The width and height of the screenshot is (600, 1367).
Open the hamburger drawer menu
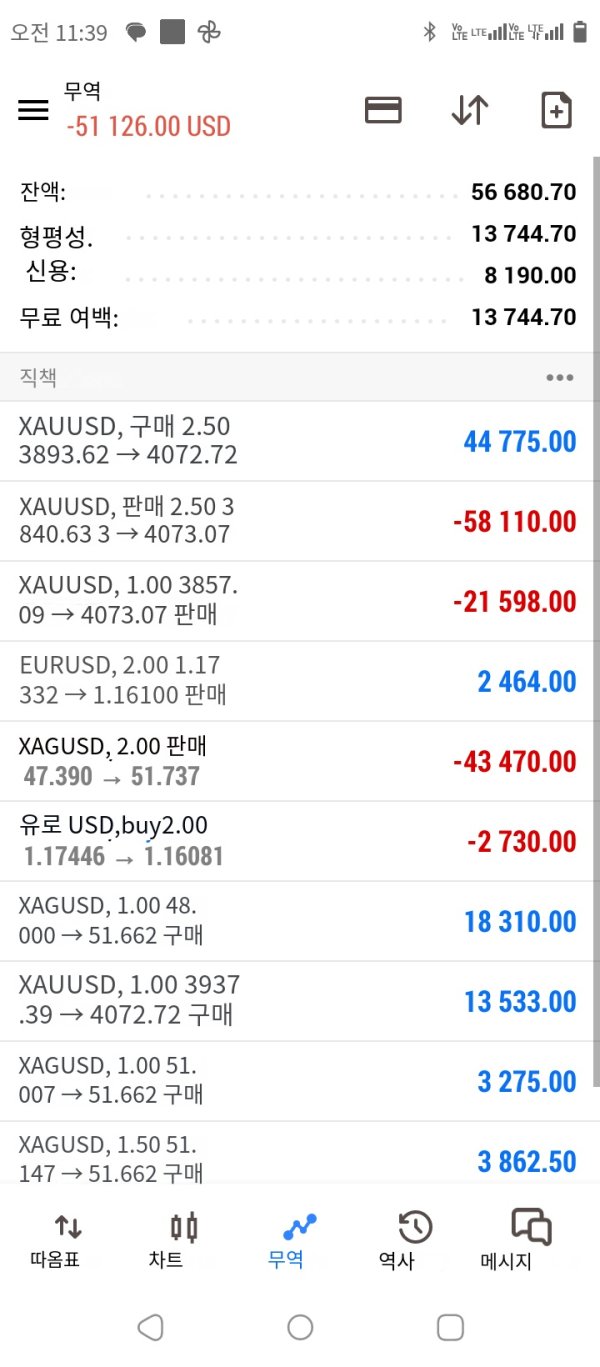(x=33, y=110)
